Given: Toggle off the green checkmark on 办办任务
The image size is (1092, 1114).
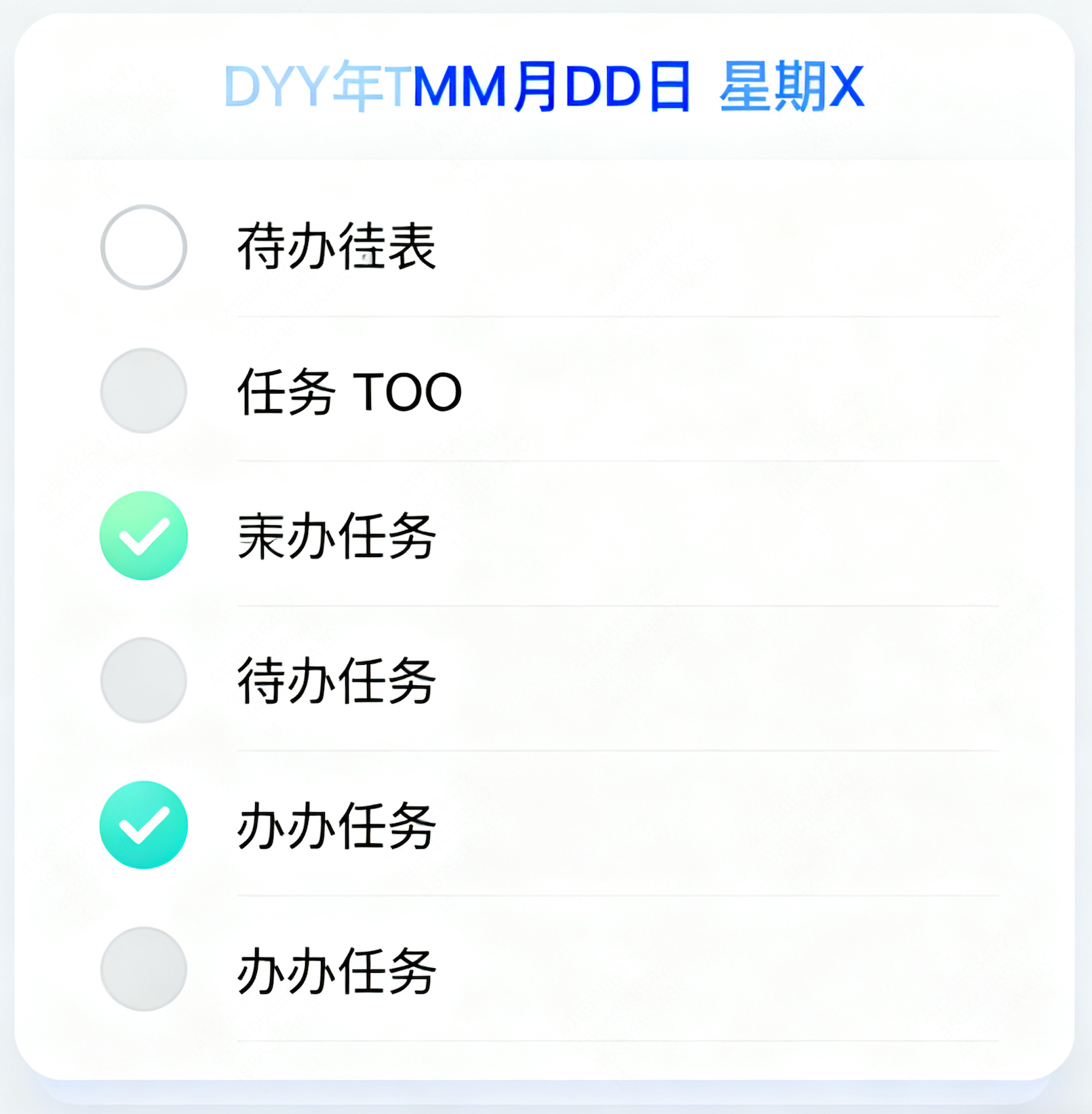Looking at the screenshot, I should point(142,826).
